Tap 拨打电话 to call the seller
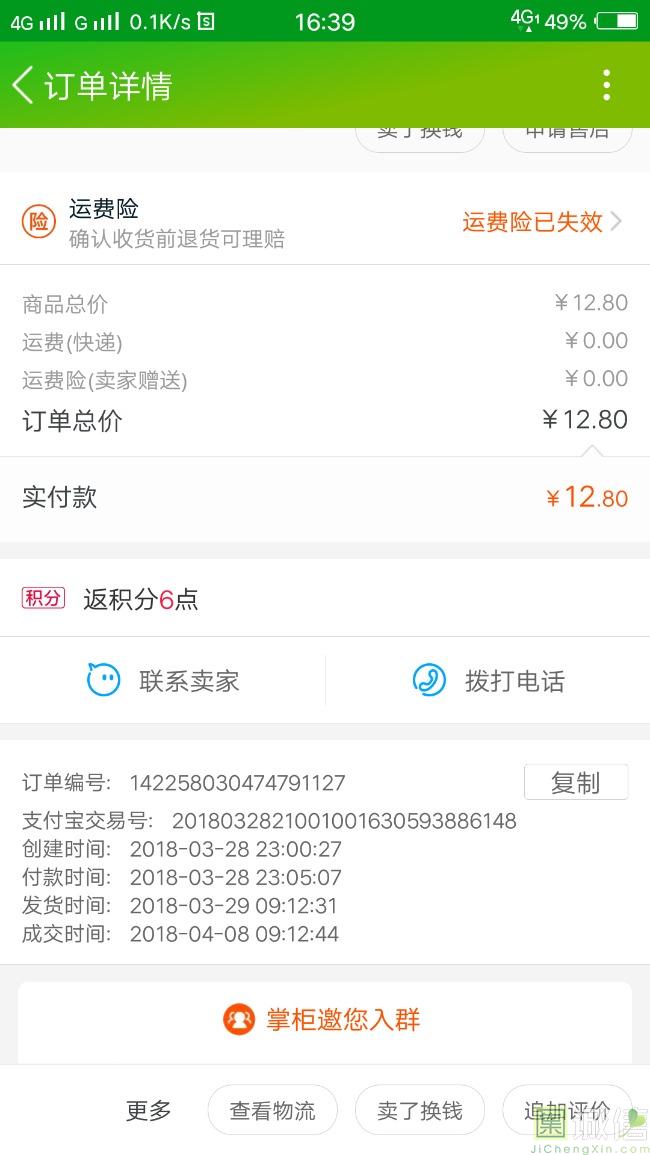Screen dimensions: 650x1155 [489, 681]
